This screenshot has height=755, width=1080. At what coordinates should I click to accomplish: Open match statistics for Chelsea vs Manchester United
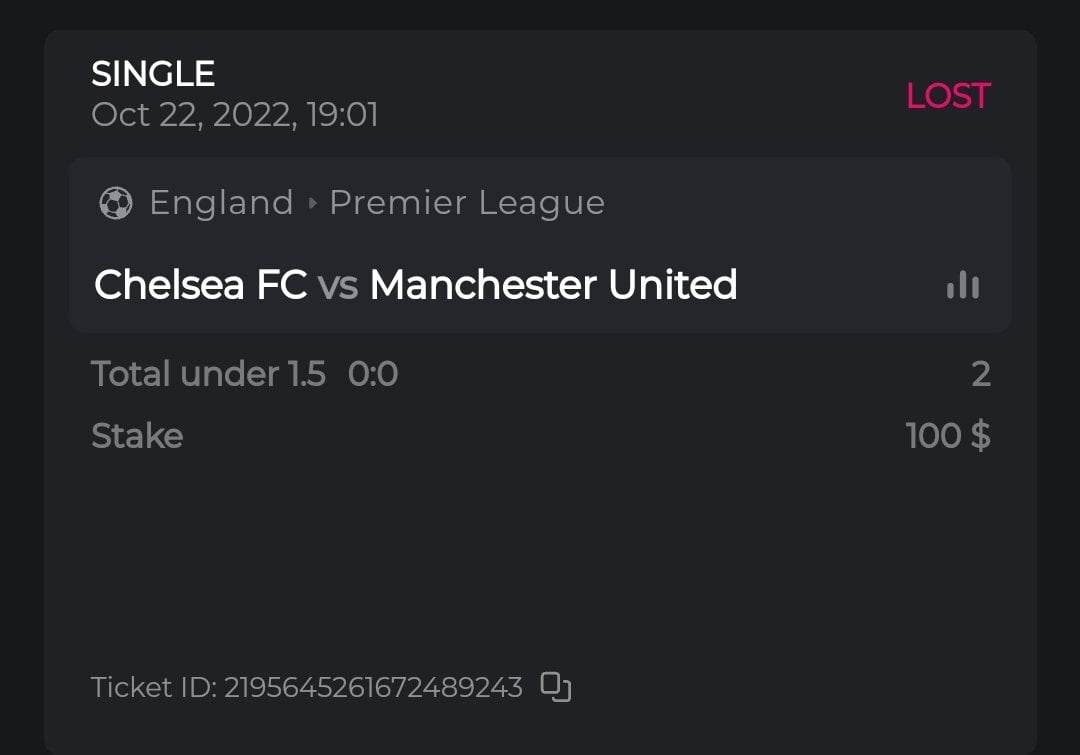tap(963, 285)
